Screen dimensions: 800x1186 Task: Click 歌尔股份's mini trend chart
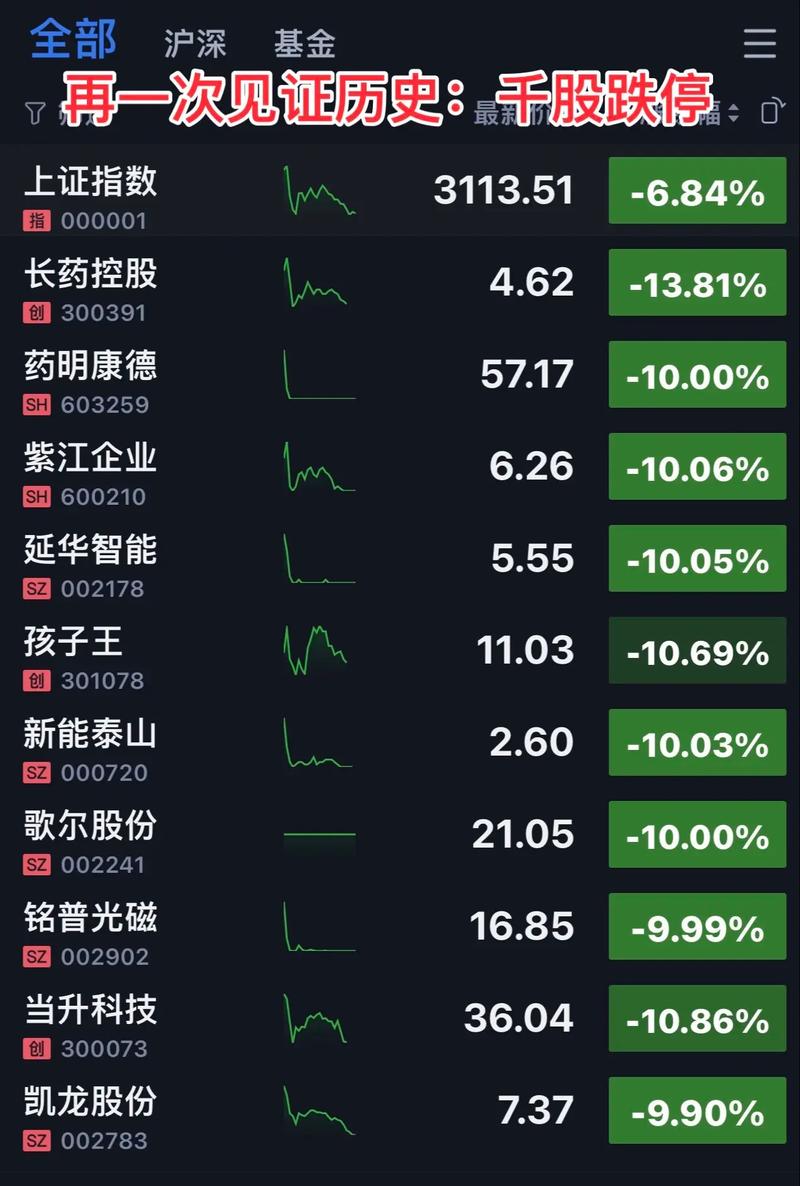coord(318,835)
